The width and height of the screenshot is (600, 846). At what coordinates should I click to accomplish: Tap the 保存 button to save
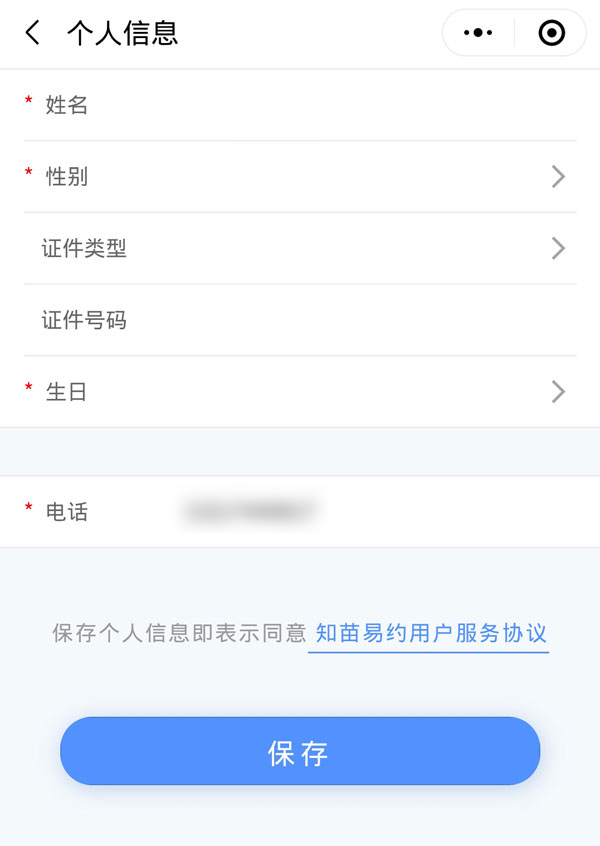[x=300, y=752]
